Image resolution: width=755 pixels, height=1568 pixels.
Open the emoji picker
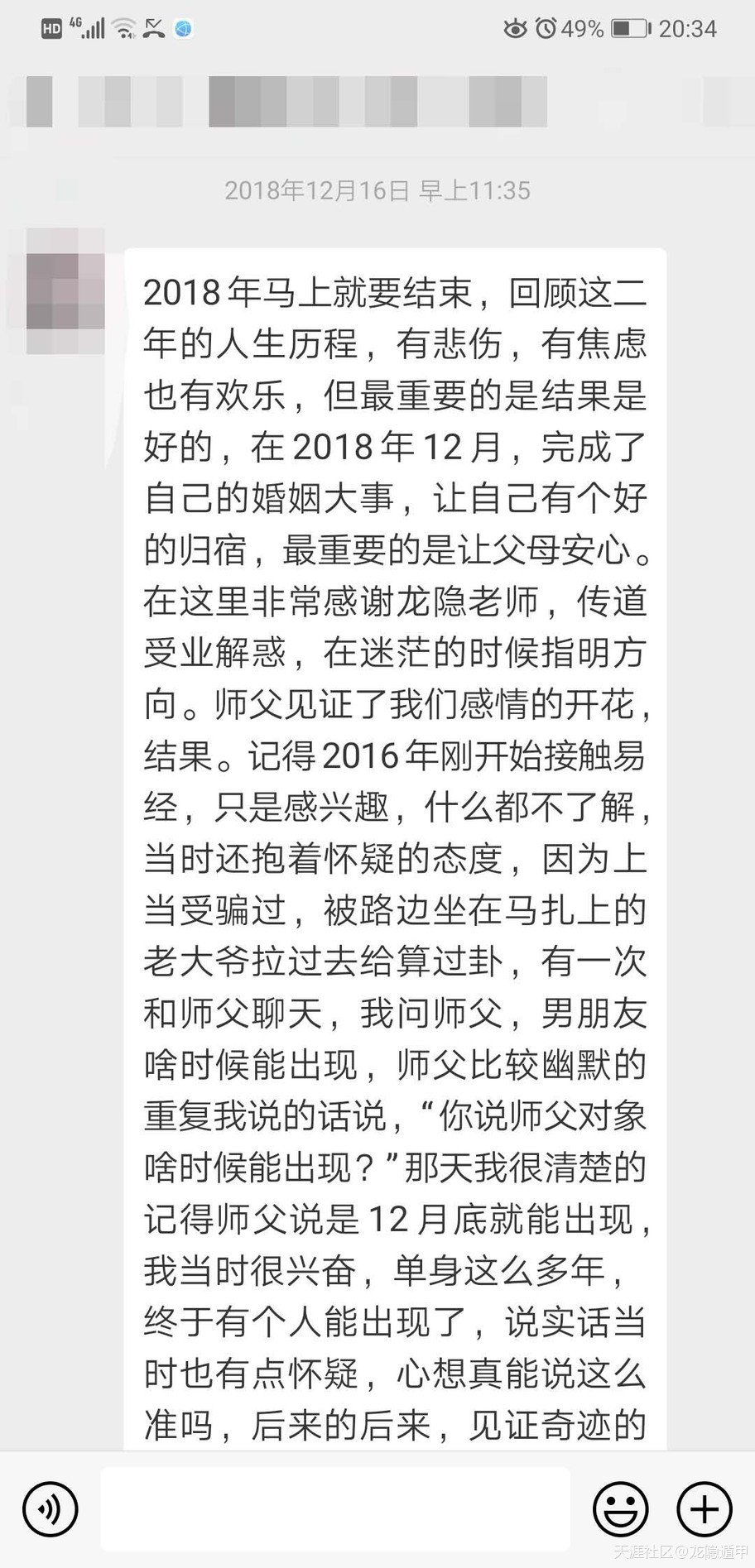(x=621, y=1508)
